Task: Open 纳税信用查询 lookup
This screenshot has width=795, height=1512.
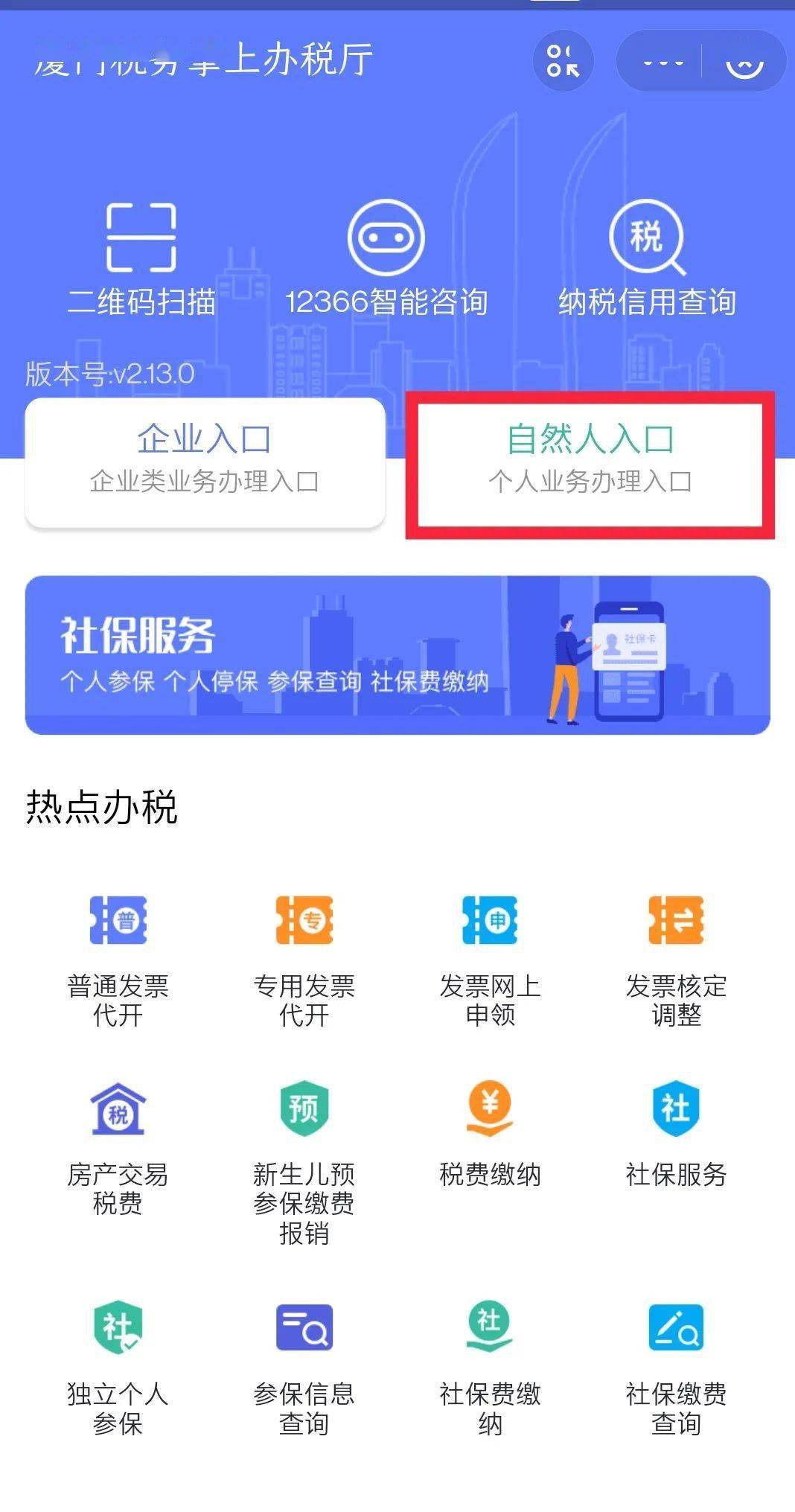Action: point(647,258)
